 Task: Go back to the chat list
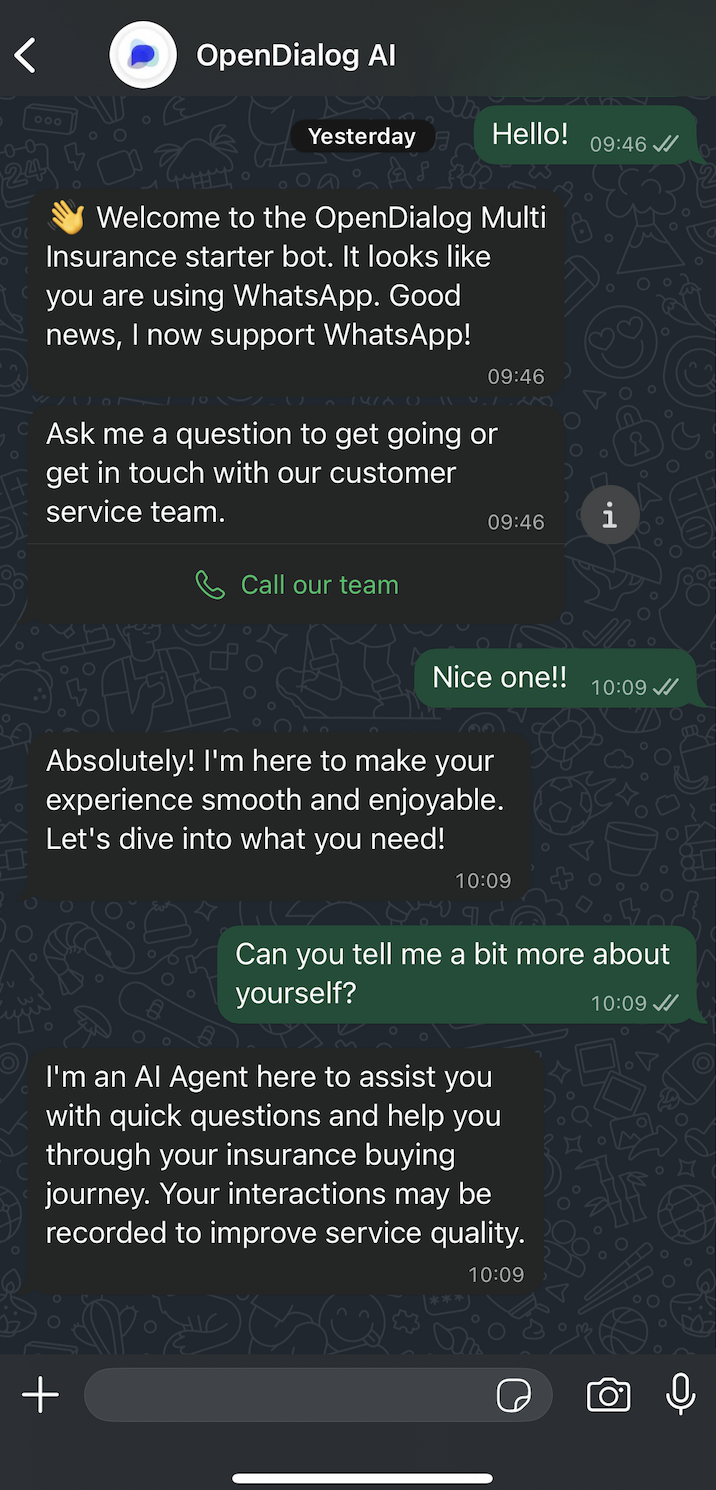pos(26,55)
